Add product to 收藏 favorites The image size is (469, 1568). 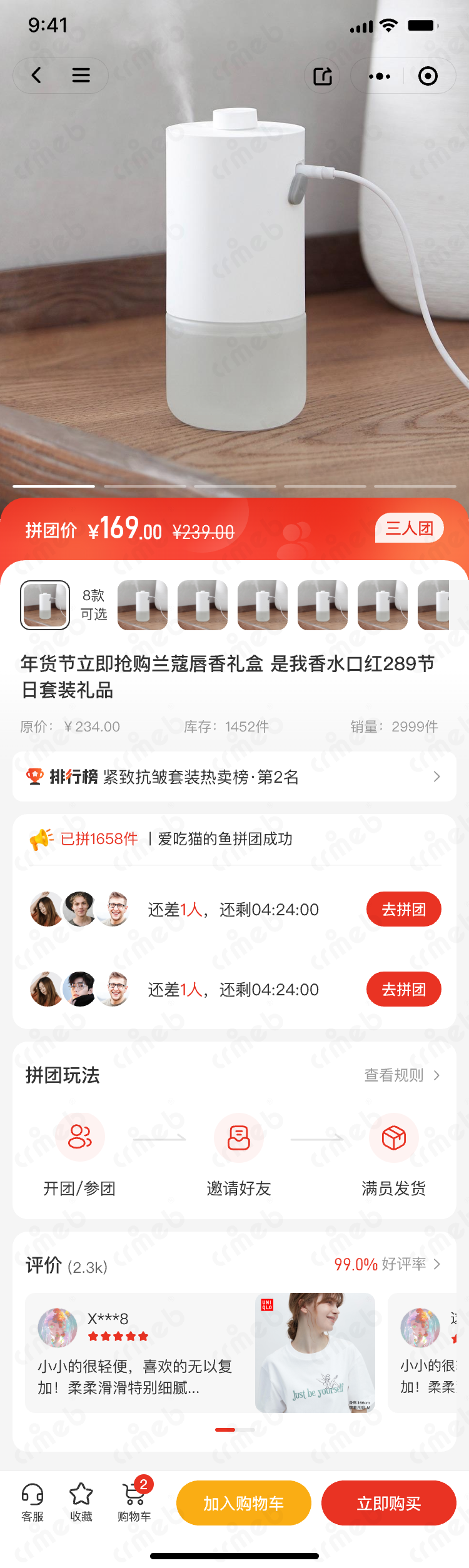click(81, 1502)
